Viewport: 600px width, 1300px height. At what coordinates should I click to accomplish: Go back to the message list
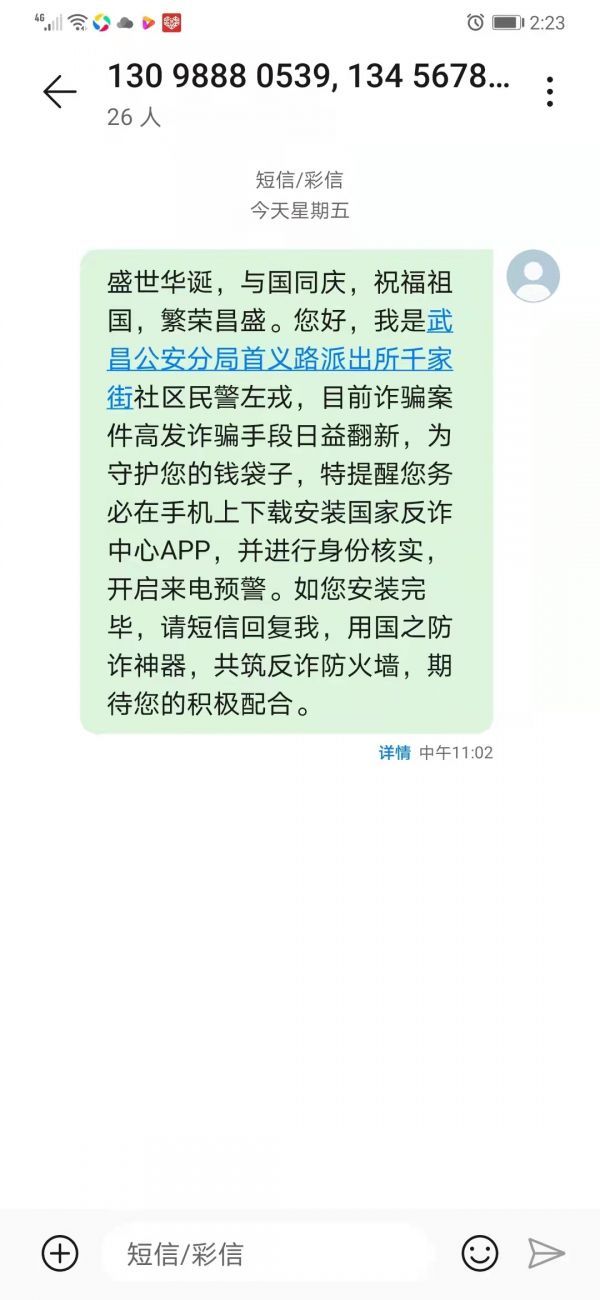(59, 92)
